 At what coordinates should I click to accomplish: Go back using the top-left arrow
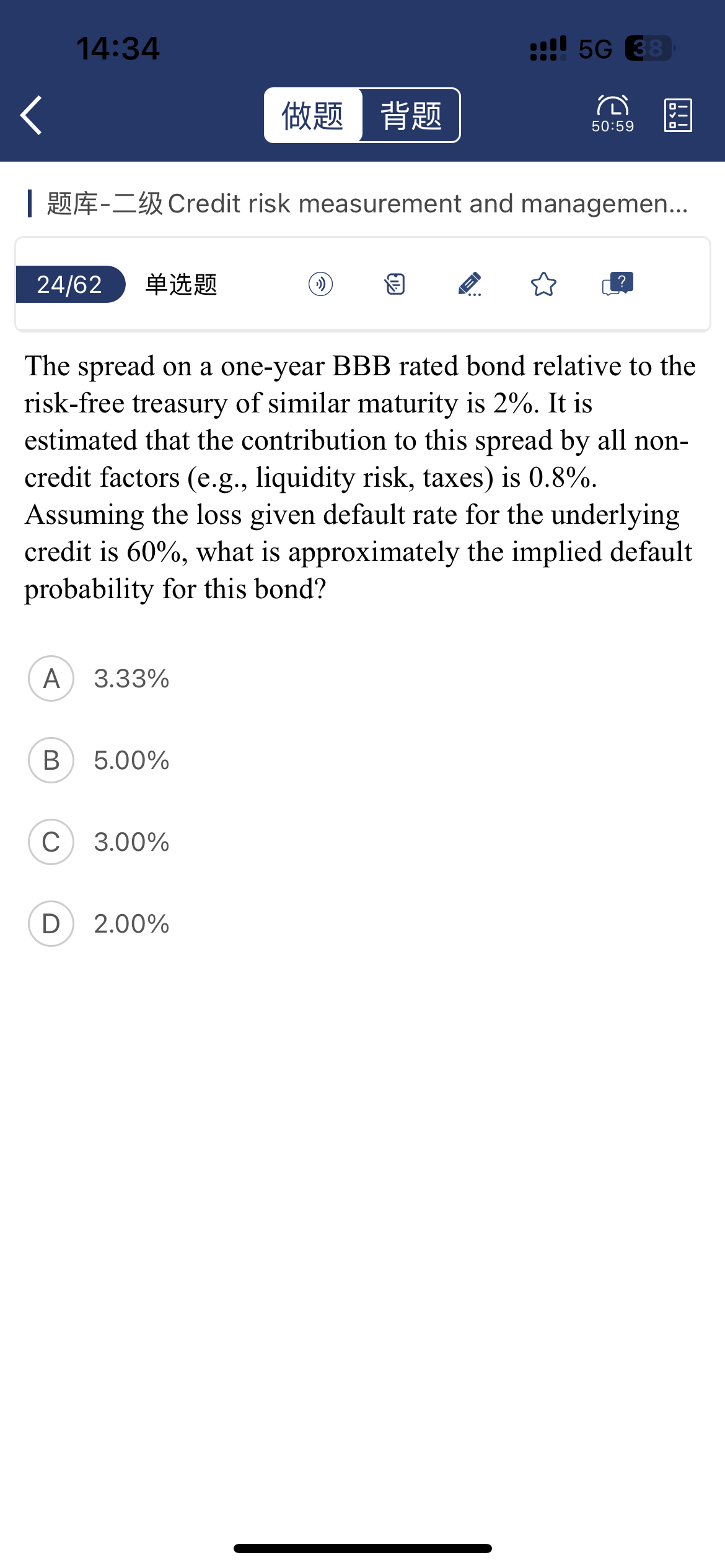[x=31, y=115]
